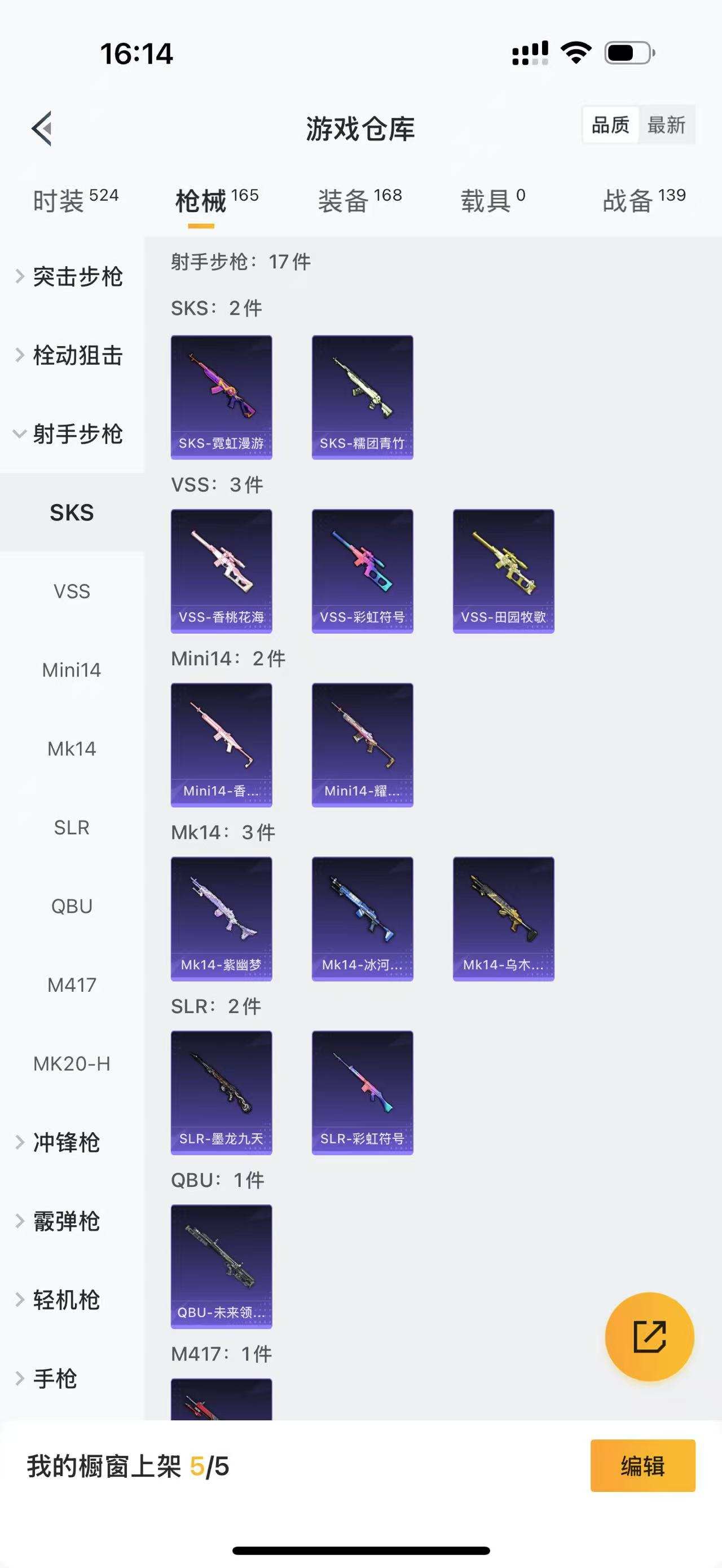The width and height of the screenshot is (722, 1568).
Task: Open the VSS-田园牧歌 skin
Action: click(504, 571)
